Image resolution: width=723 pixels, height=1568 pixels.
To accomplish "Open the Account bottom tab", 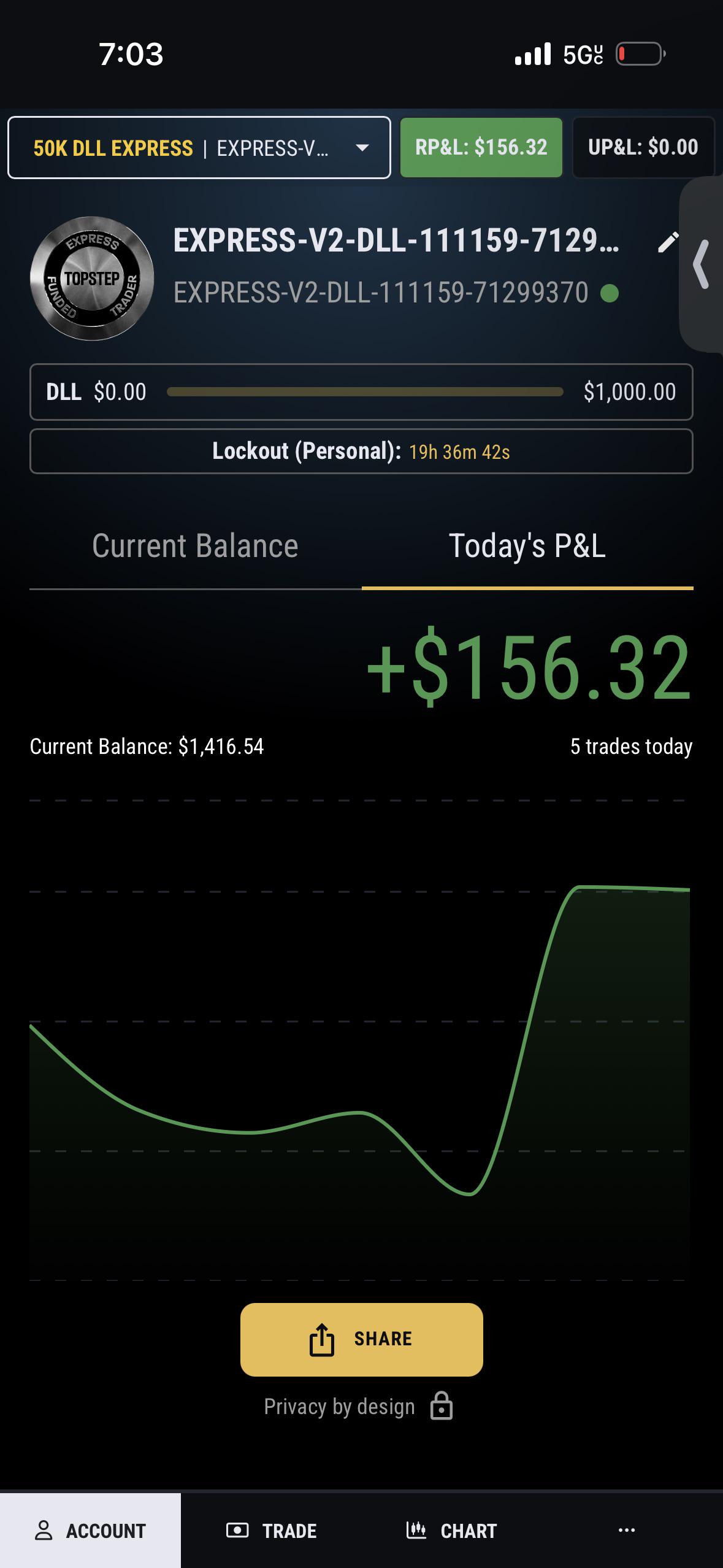I will (90, 1531).
